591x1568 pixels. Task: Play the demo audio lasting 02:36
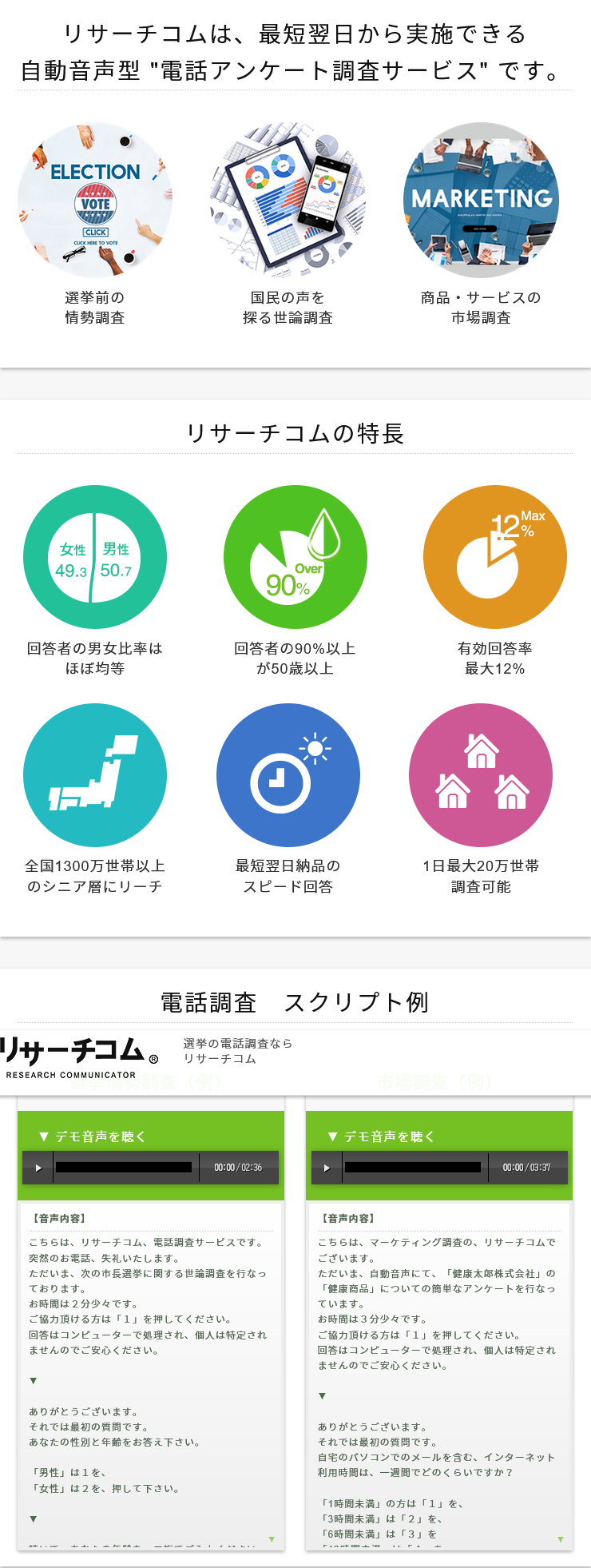(38, 1168)
